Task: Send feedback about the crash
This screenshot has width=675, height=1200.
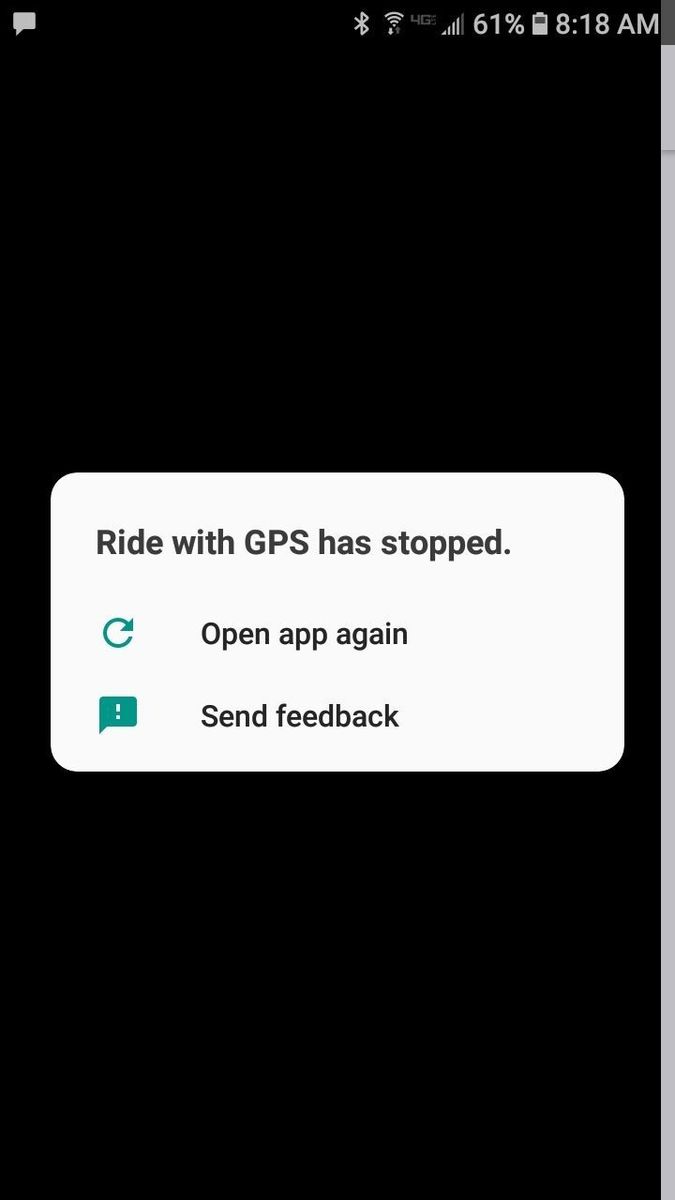Action: pyautogui.click(x=299, y=716)
